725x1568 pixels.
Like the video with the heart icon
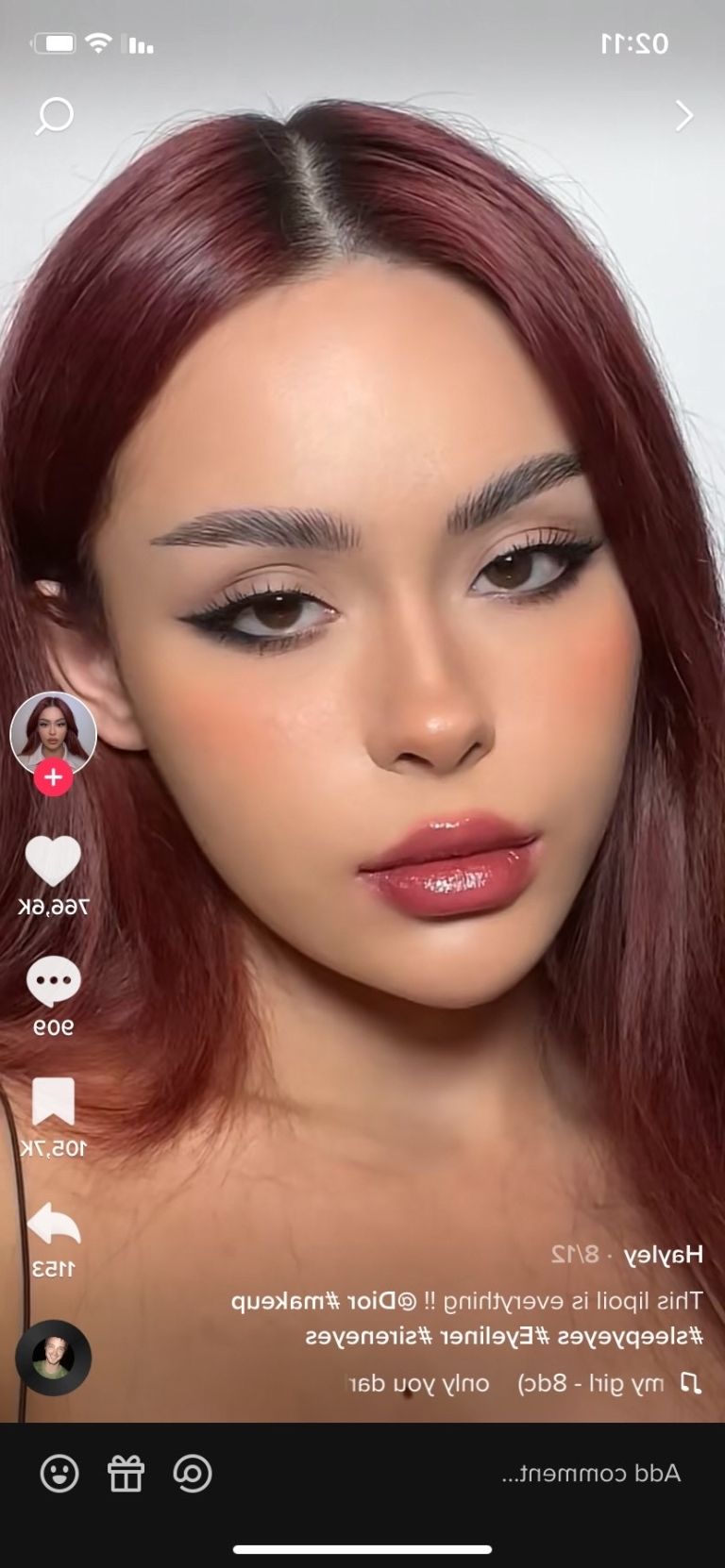coord(53,860)
